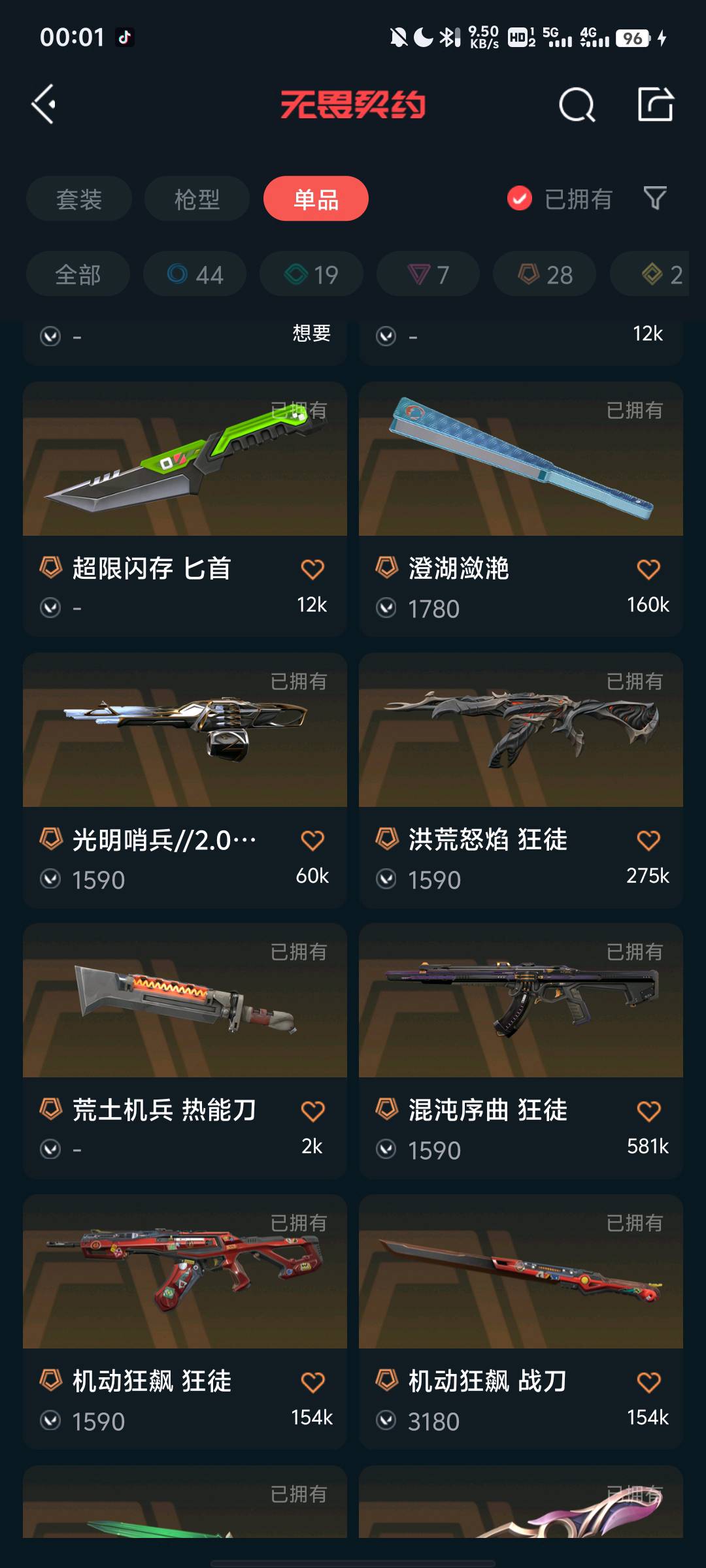The width and height of the screenshot is (706, 1568).
Task: Filter by the orange rarity chip 28
Action: [545, 274]
